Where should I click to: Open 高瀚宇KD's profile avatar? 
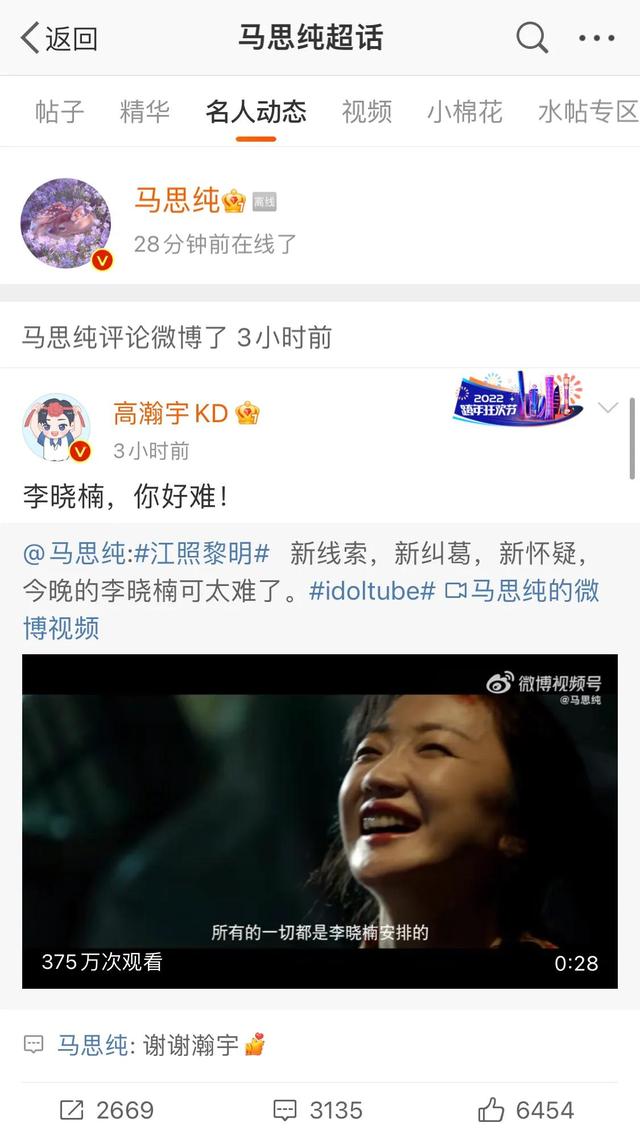(x=57, y=427)
